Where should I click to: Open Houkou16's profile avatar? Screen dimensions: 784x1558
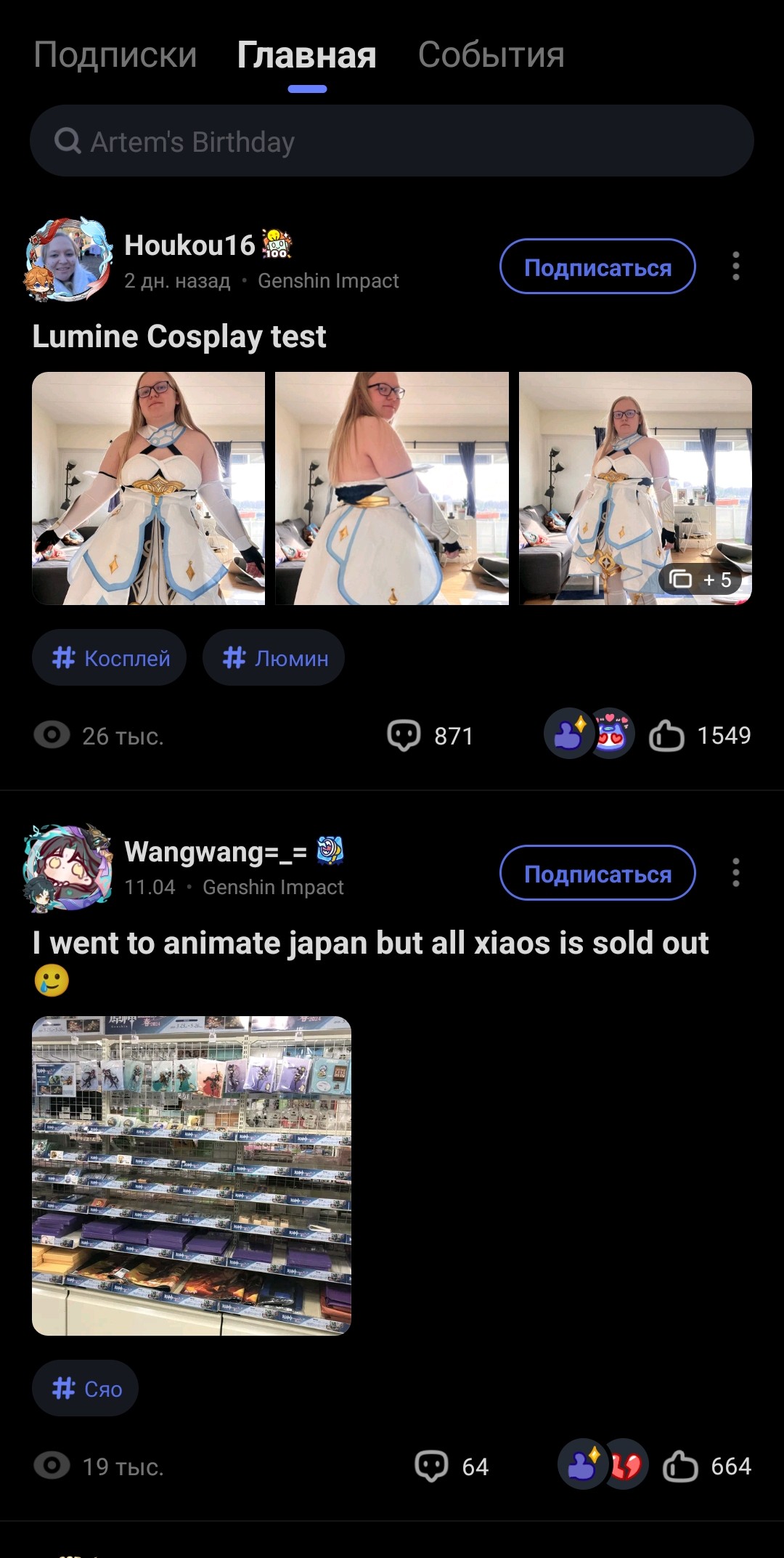[x=69, y=259]
